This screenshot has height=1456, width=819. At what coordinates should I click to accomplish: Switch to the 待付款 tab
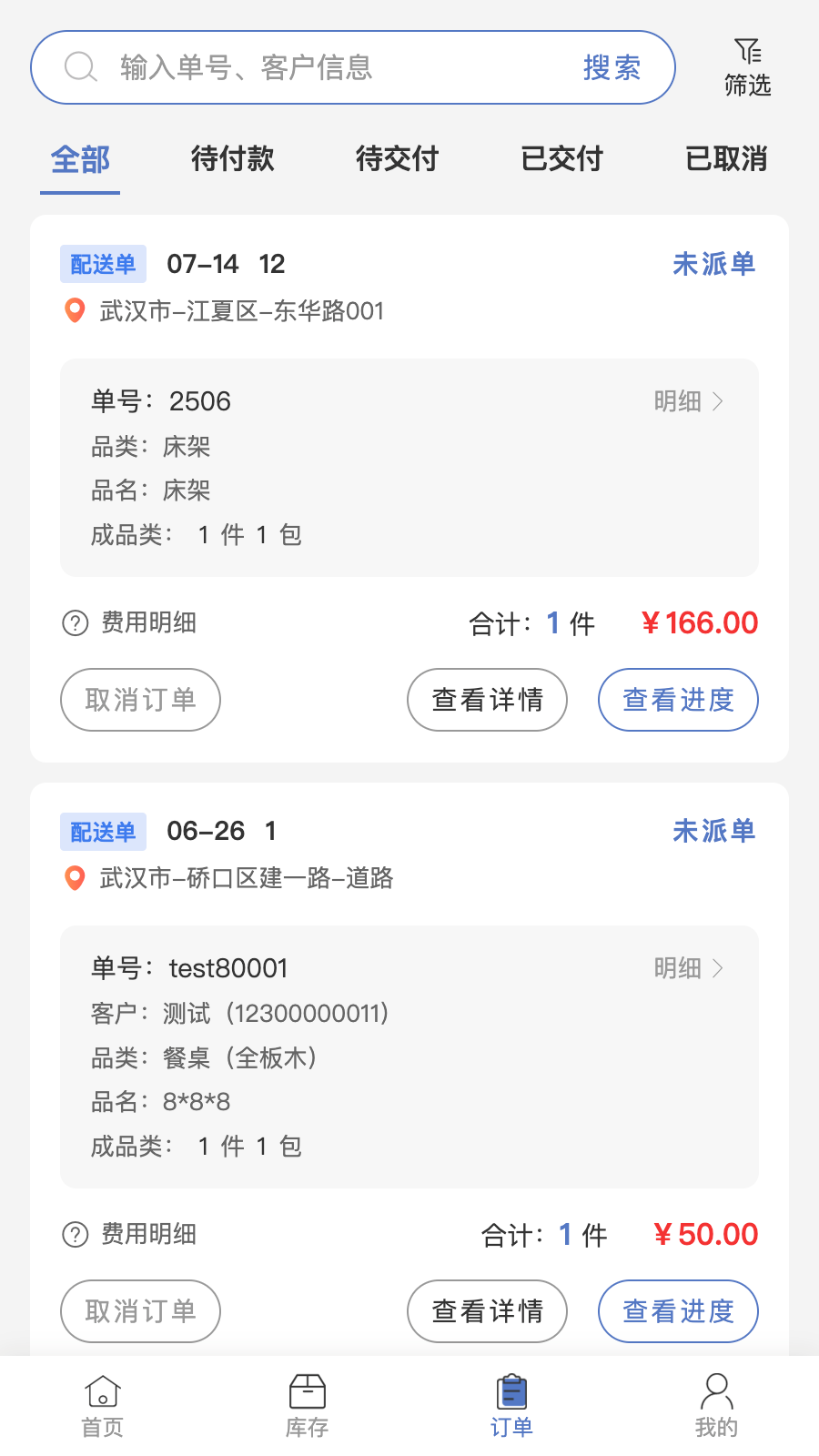pos(233,158)
